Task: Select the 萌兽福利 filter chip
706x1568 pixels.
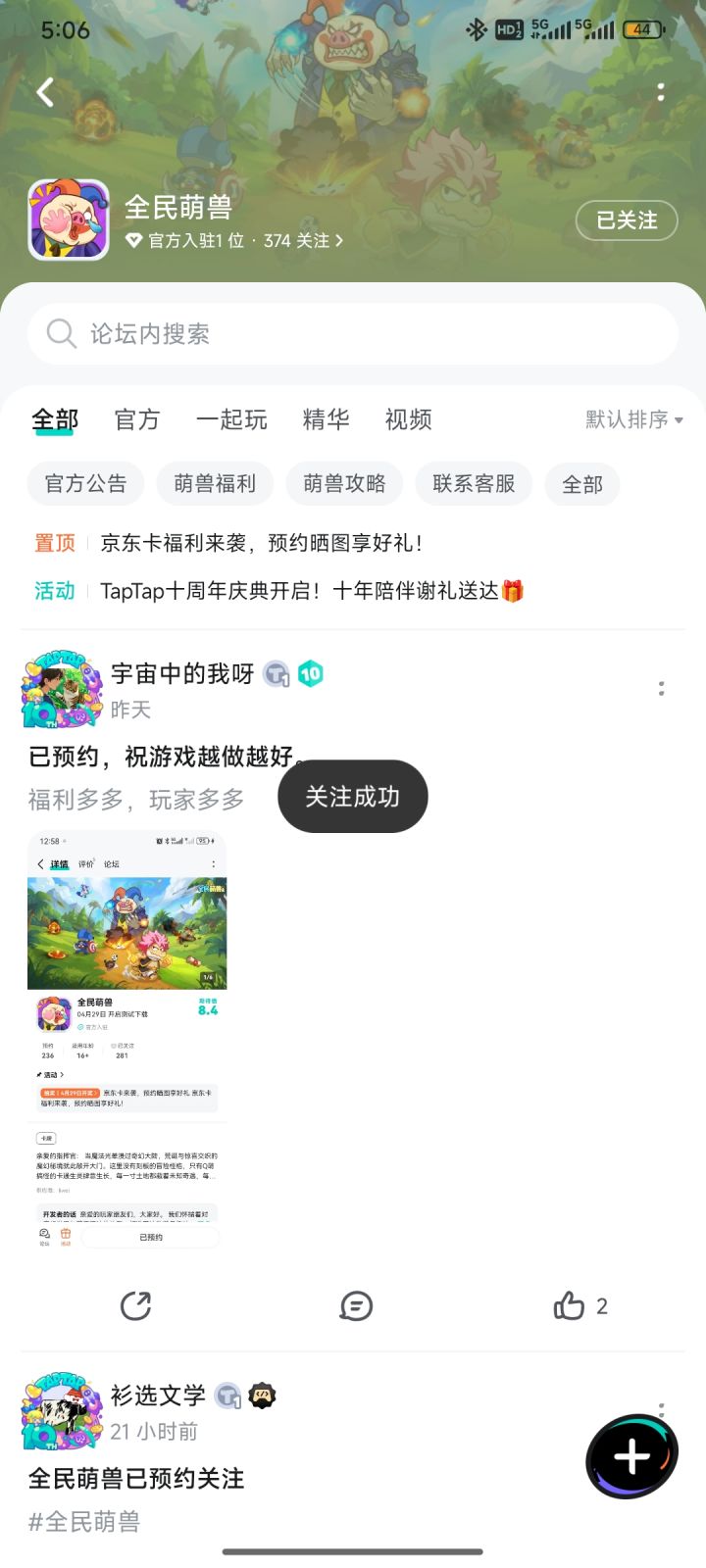Action: (215, 483)
